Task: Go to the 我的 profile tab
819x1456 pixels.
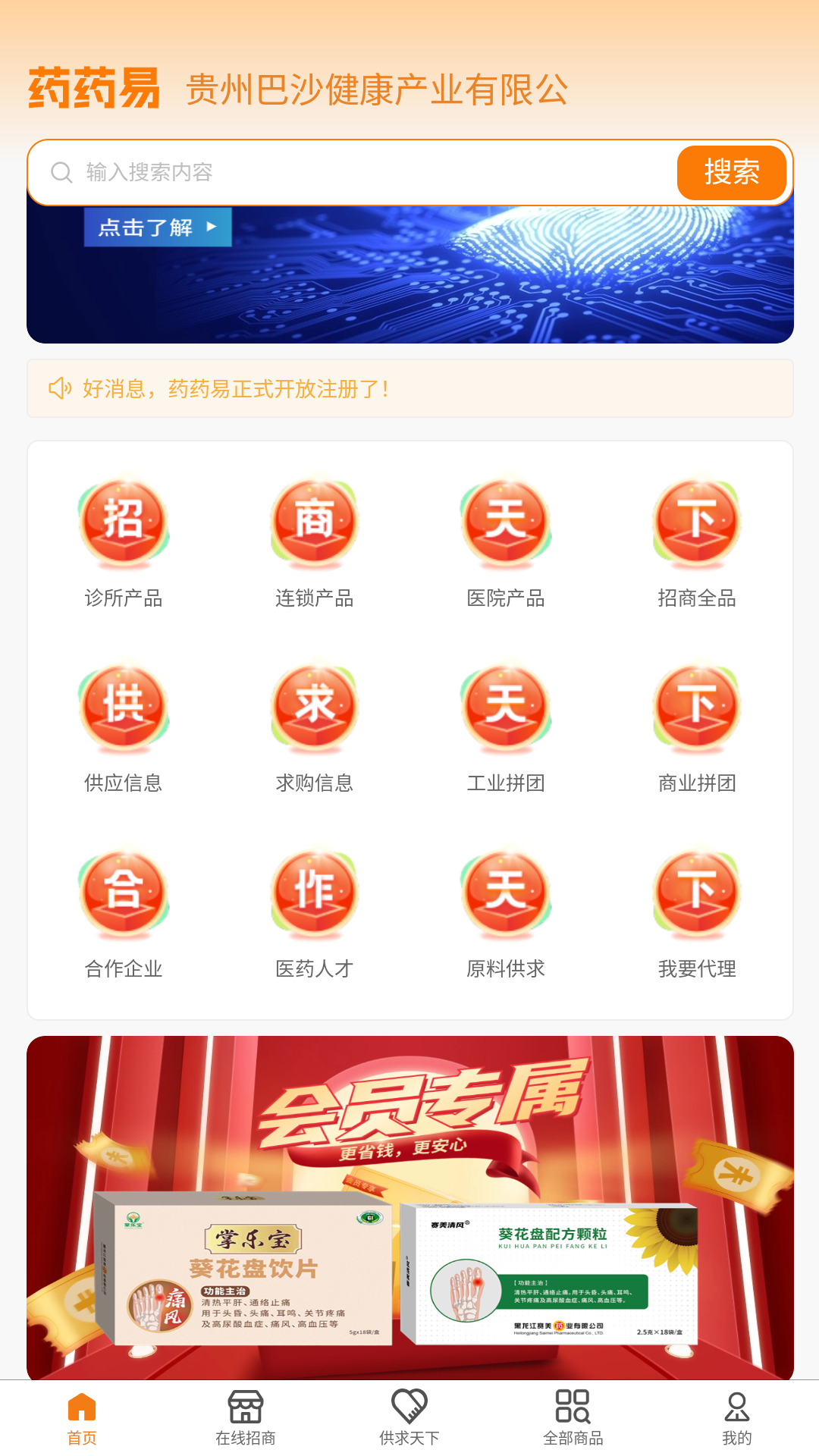Action: click(736, 1418)
